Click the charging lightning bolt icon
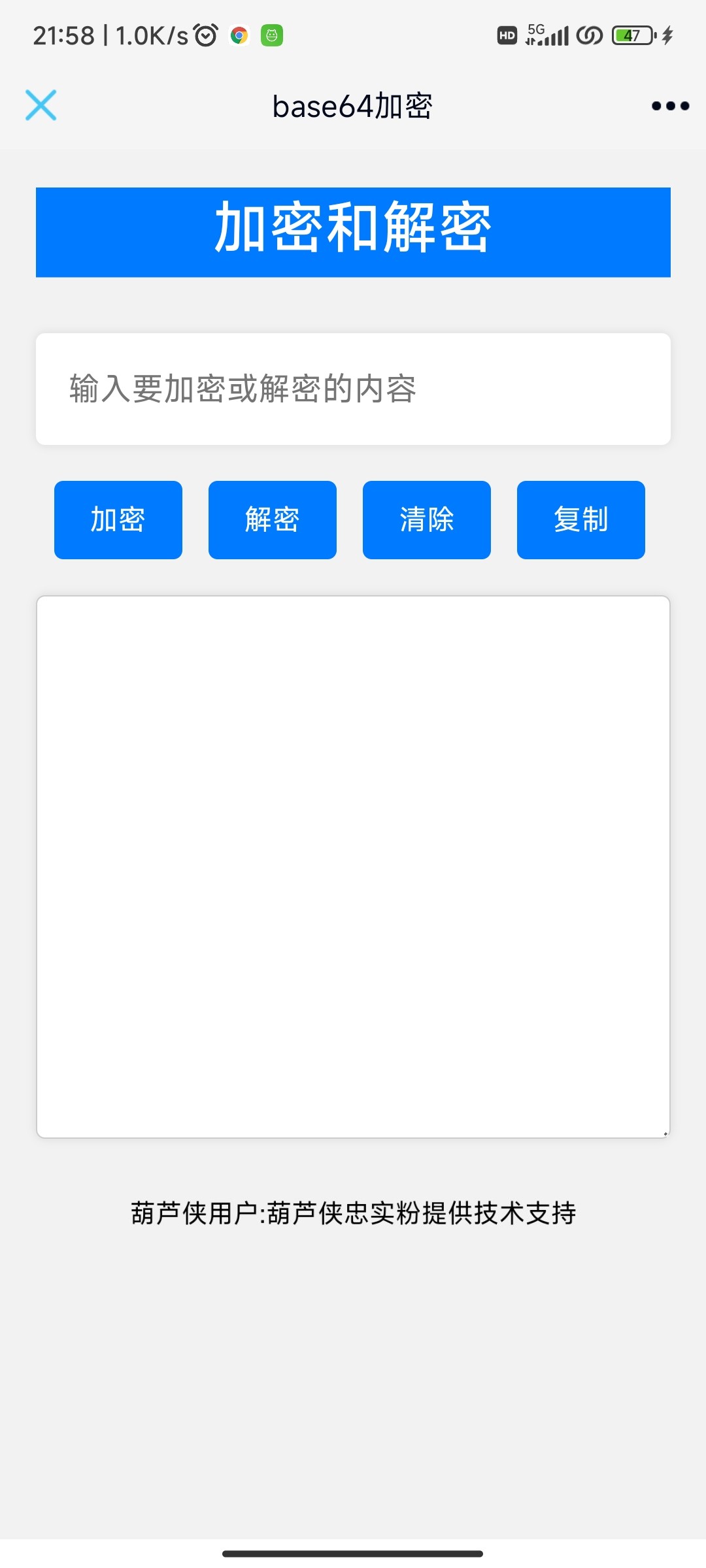The height and width of the screenshot is (1568, 706). 667,38
